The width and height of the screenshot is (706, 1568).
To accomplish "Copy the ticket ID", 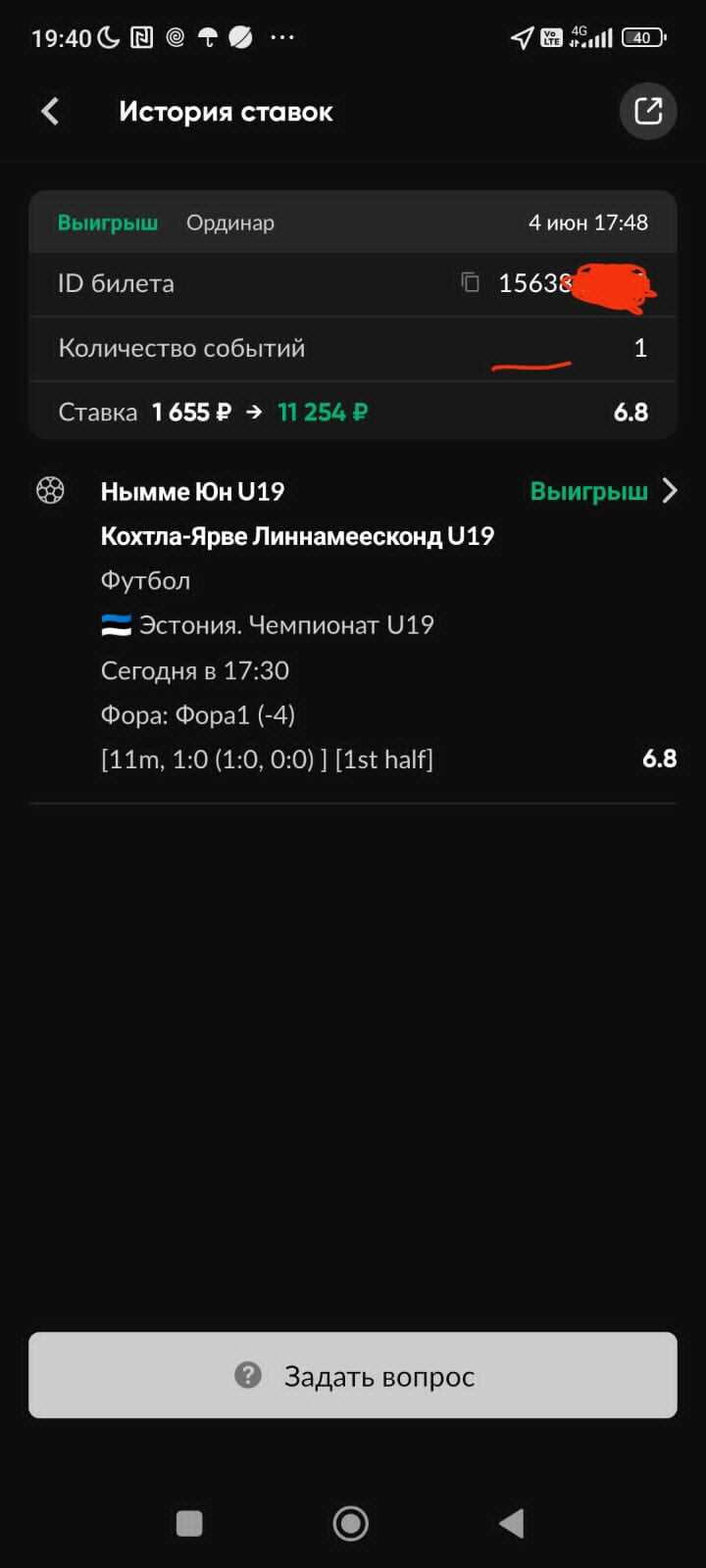I will point(471,282).
